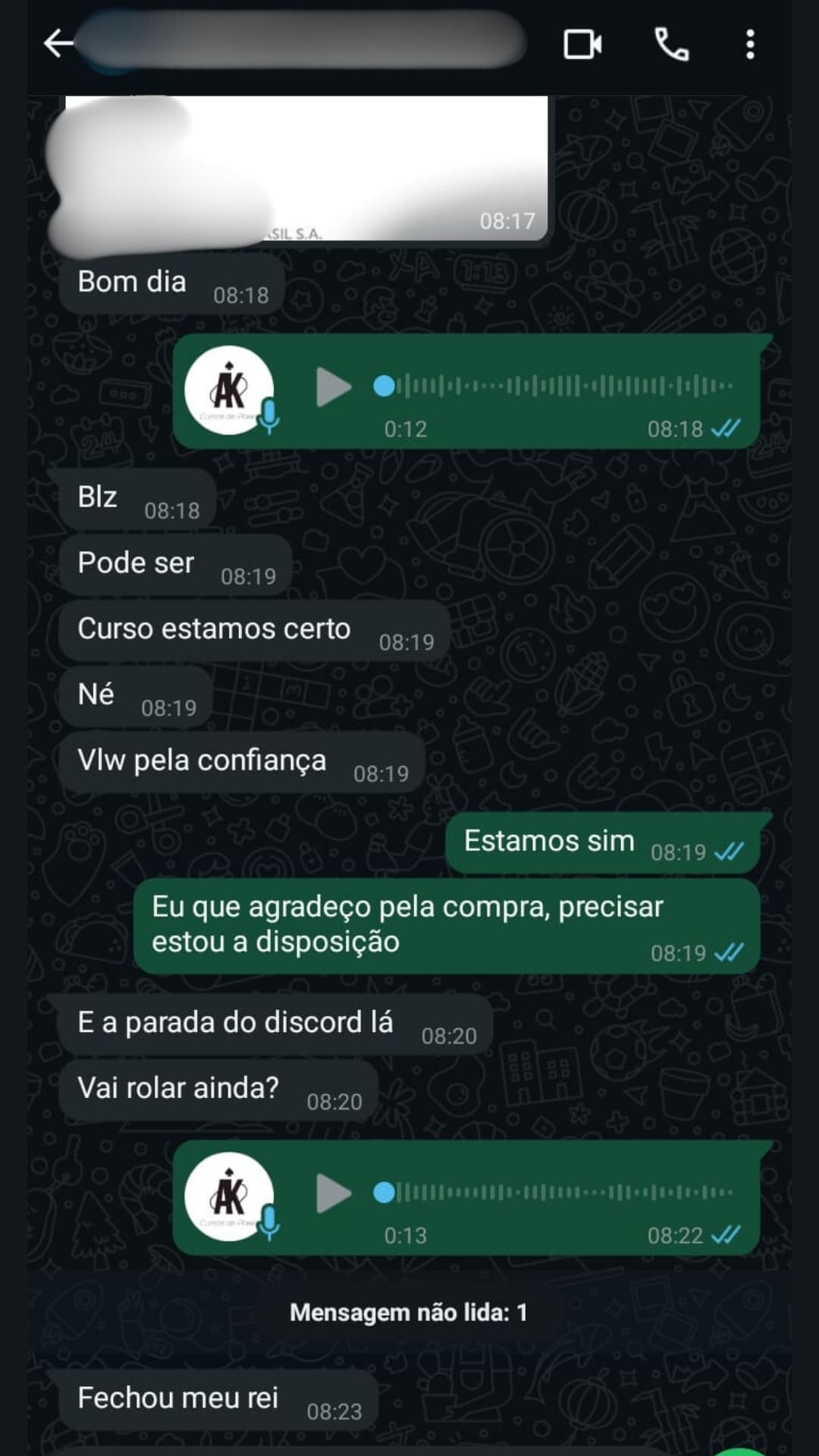Start a video call with this contact

[x=584, y=45]
